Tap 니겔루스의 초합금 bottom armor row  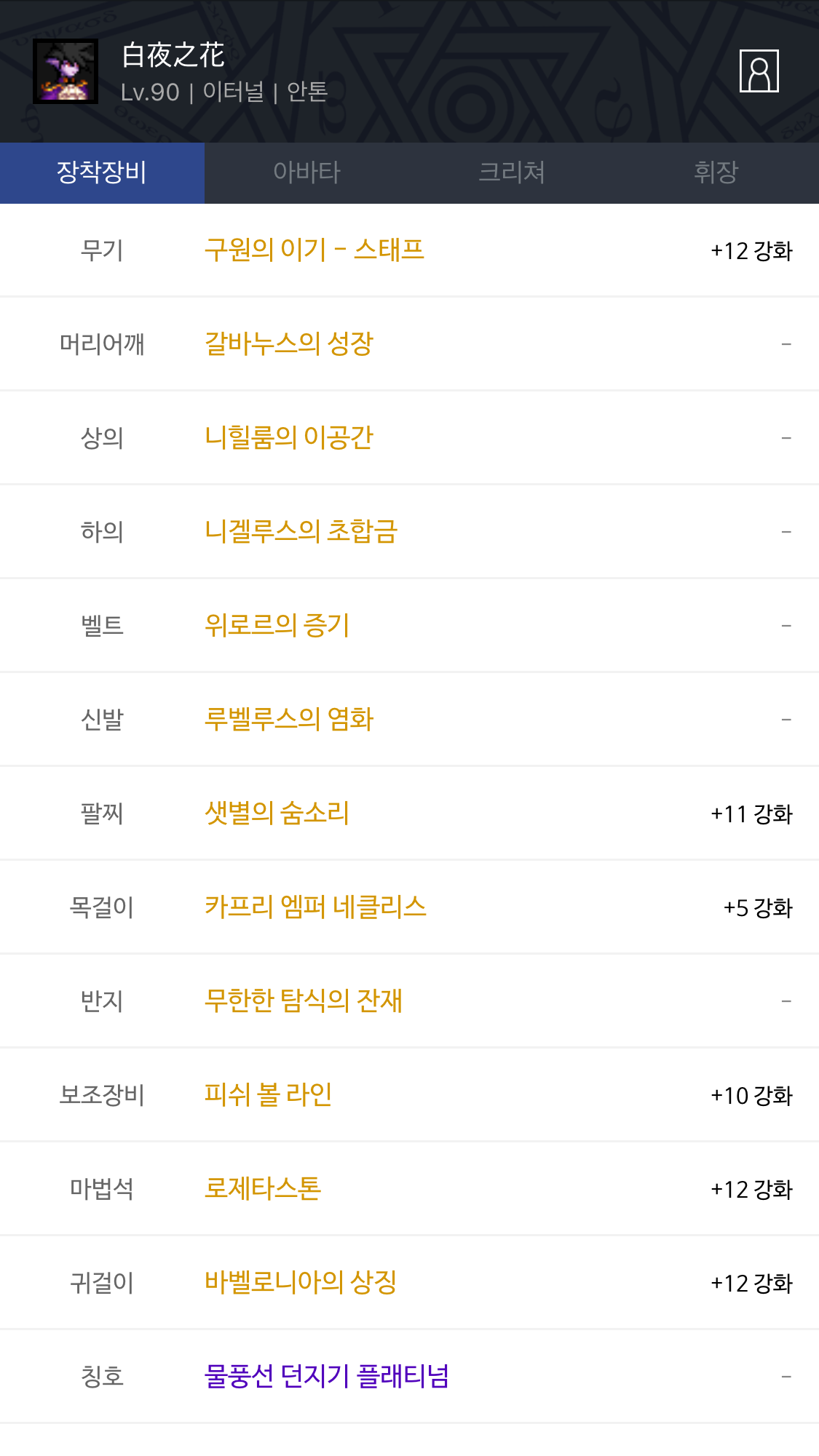(409, 531)
